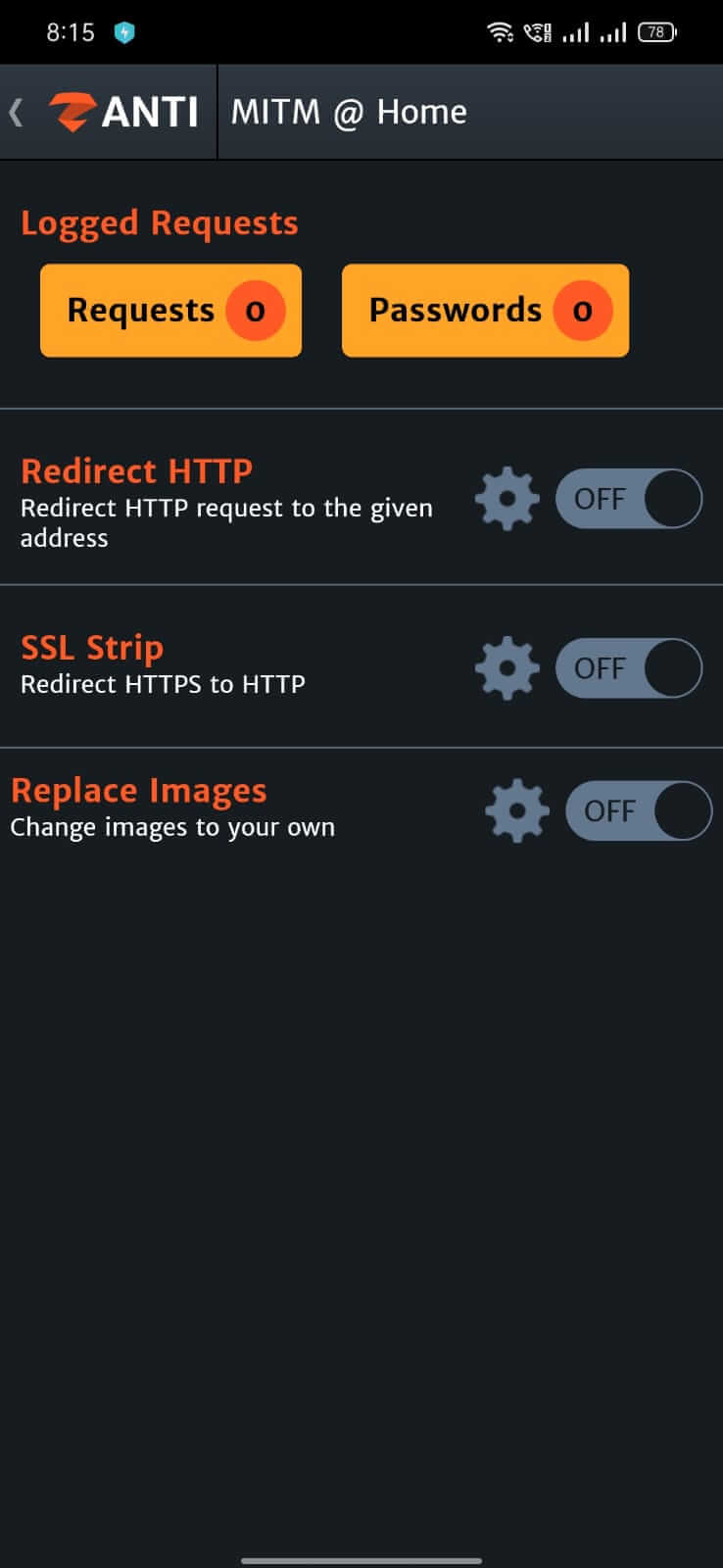This screenshot has height=1568, width=723.
Task: Open Redirect HTTP settings gear
Action: click(x=506, y=499)
